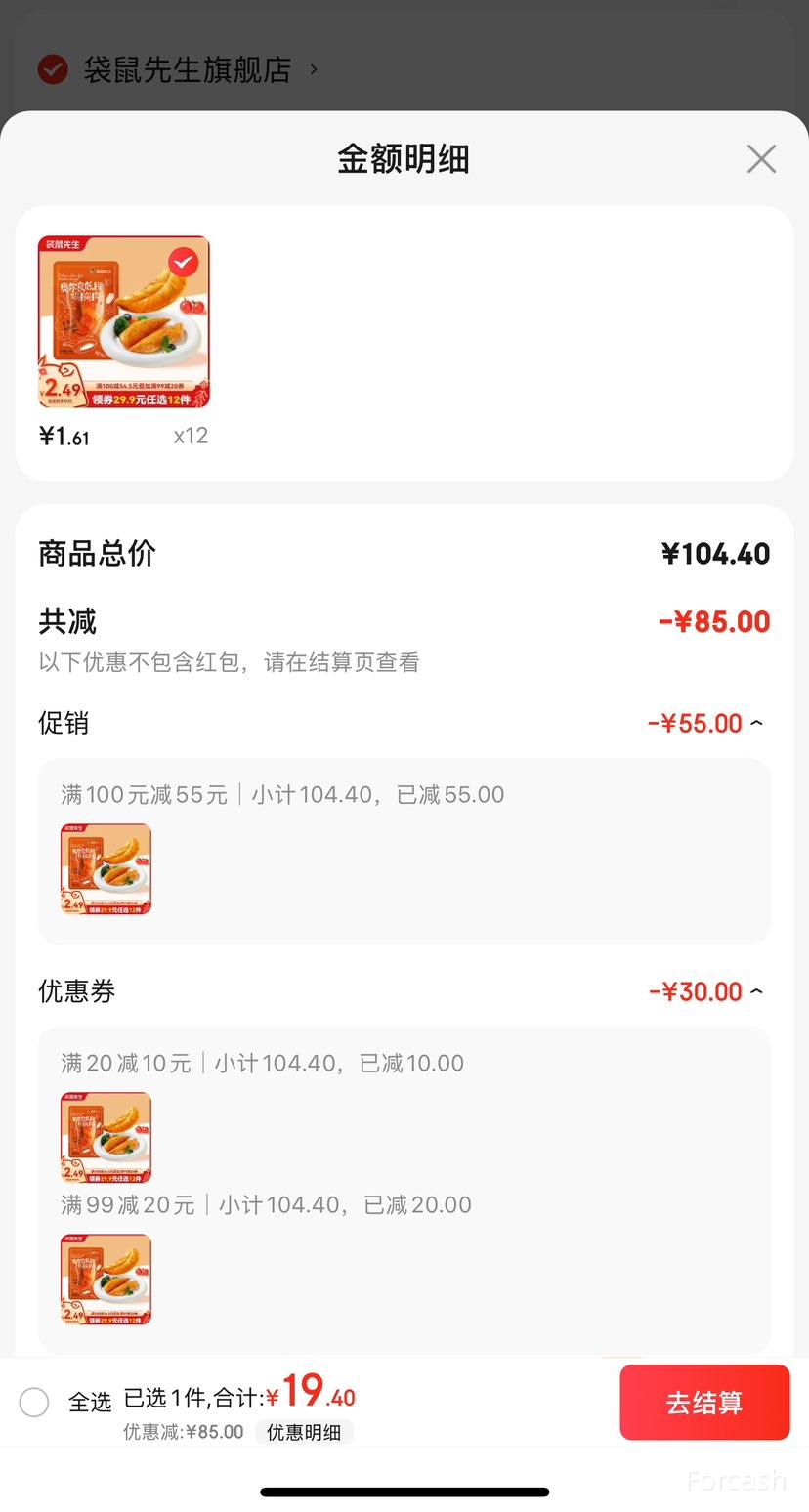Tick the 全选 select-all checkbox
The width and height of the screenshot is (809, 1512).
pos(34,1403)
